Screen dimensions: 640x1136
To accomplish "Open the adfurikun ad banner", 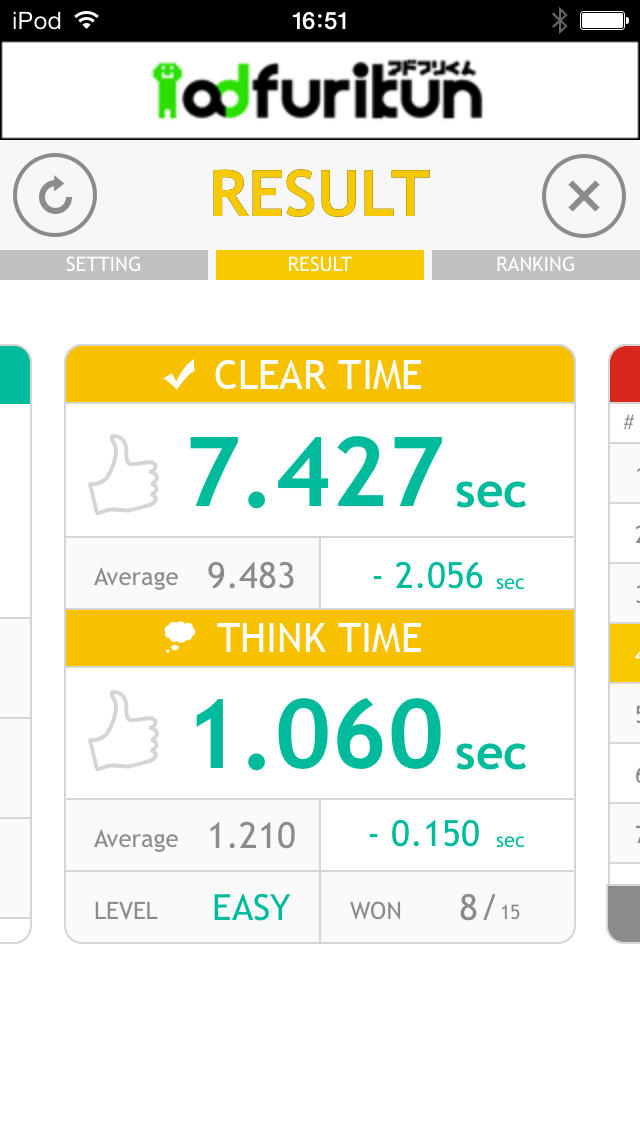I will pos(320,90).
